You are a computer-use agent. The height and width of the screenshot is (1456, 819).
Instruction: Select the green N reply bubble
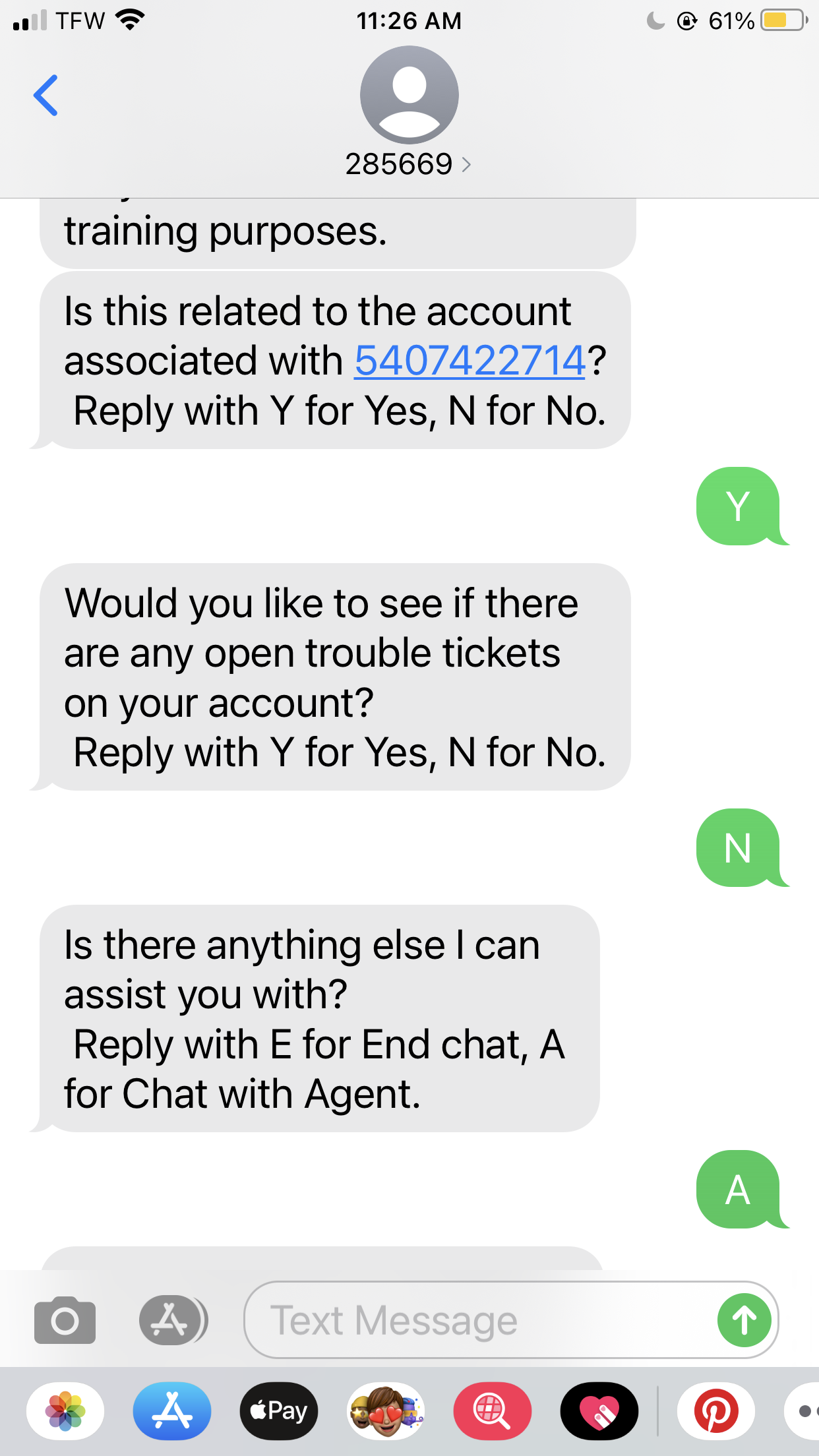[739, 849]
